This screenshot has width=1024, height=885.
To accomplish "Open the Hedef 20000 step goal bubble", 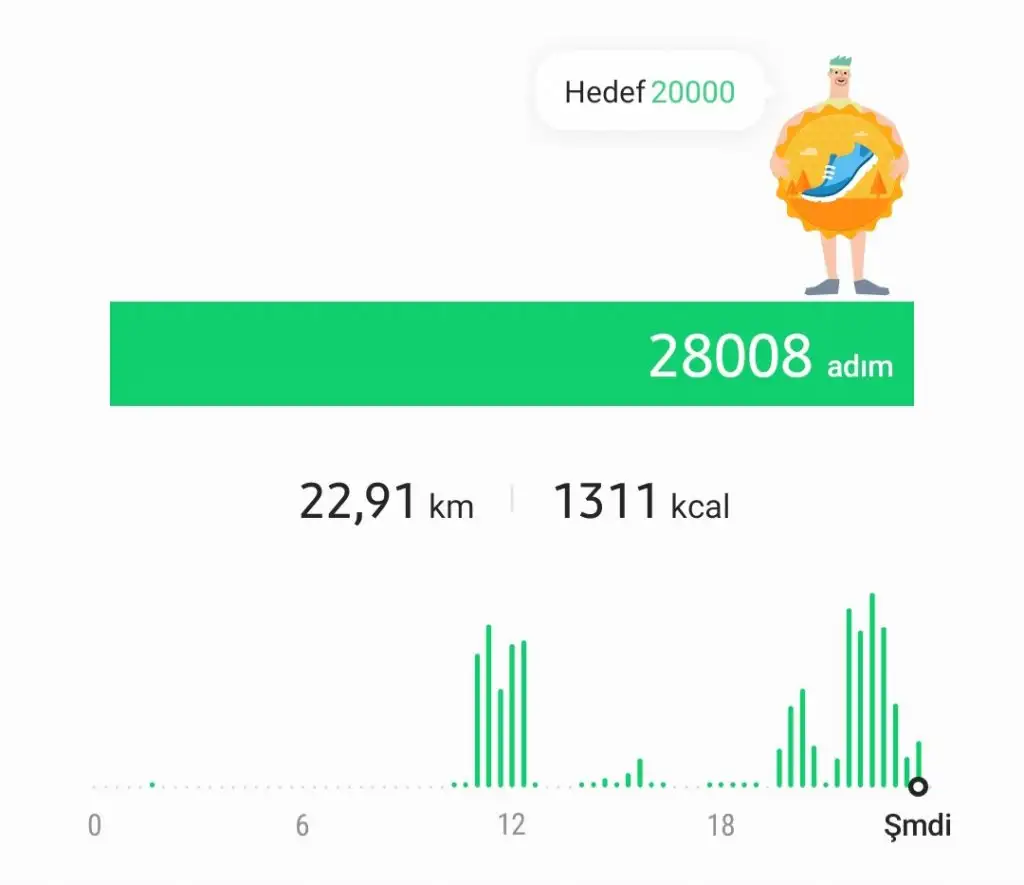I will point(650,93).
